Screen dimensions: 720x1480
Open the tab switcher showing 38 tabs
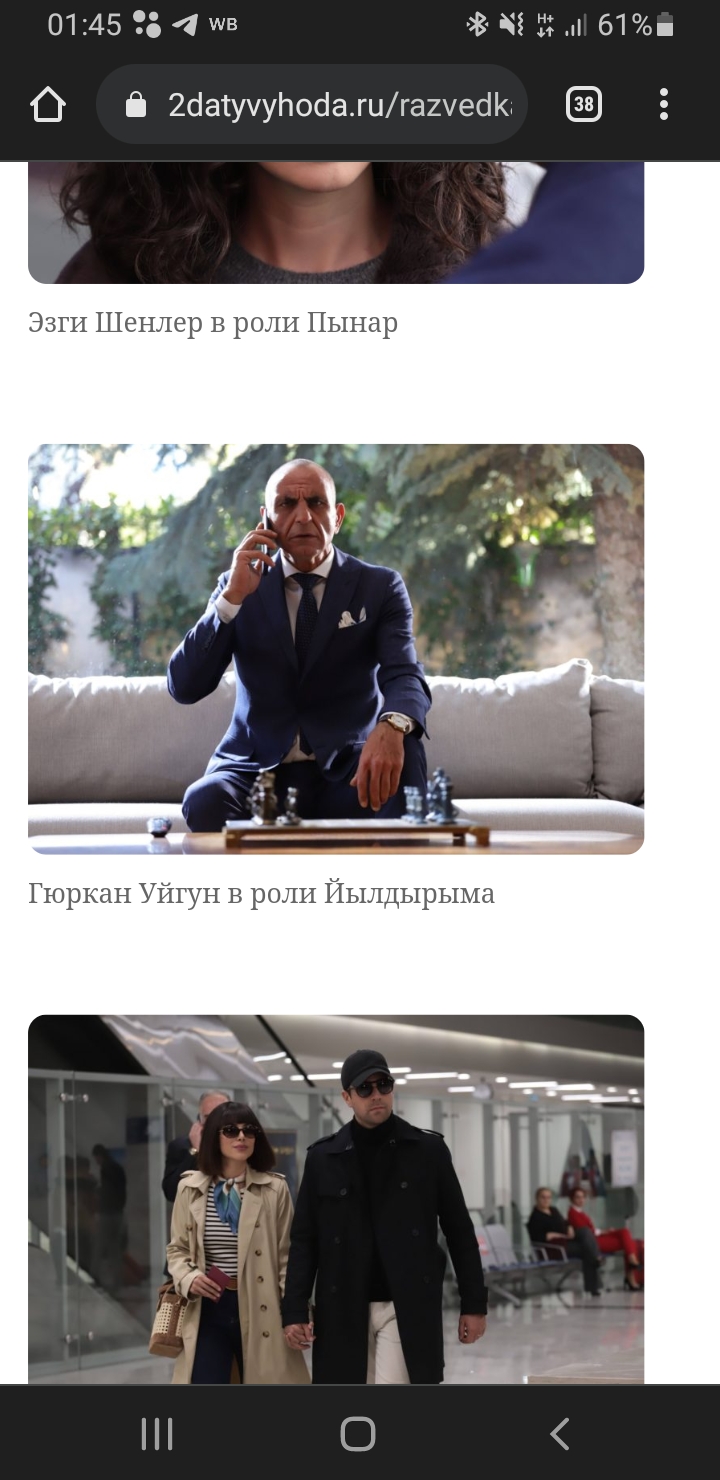pyautogui.click(x=584, y=104)
